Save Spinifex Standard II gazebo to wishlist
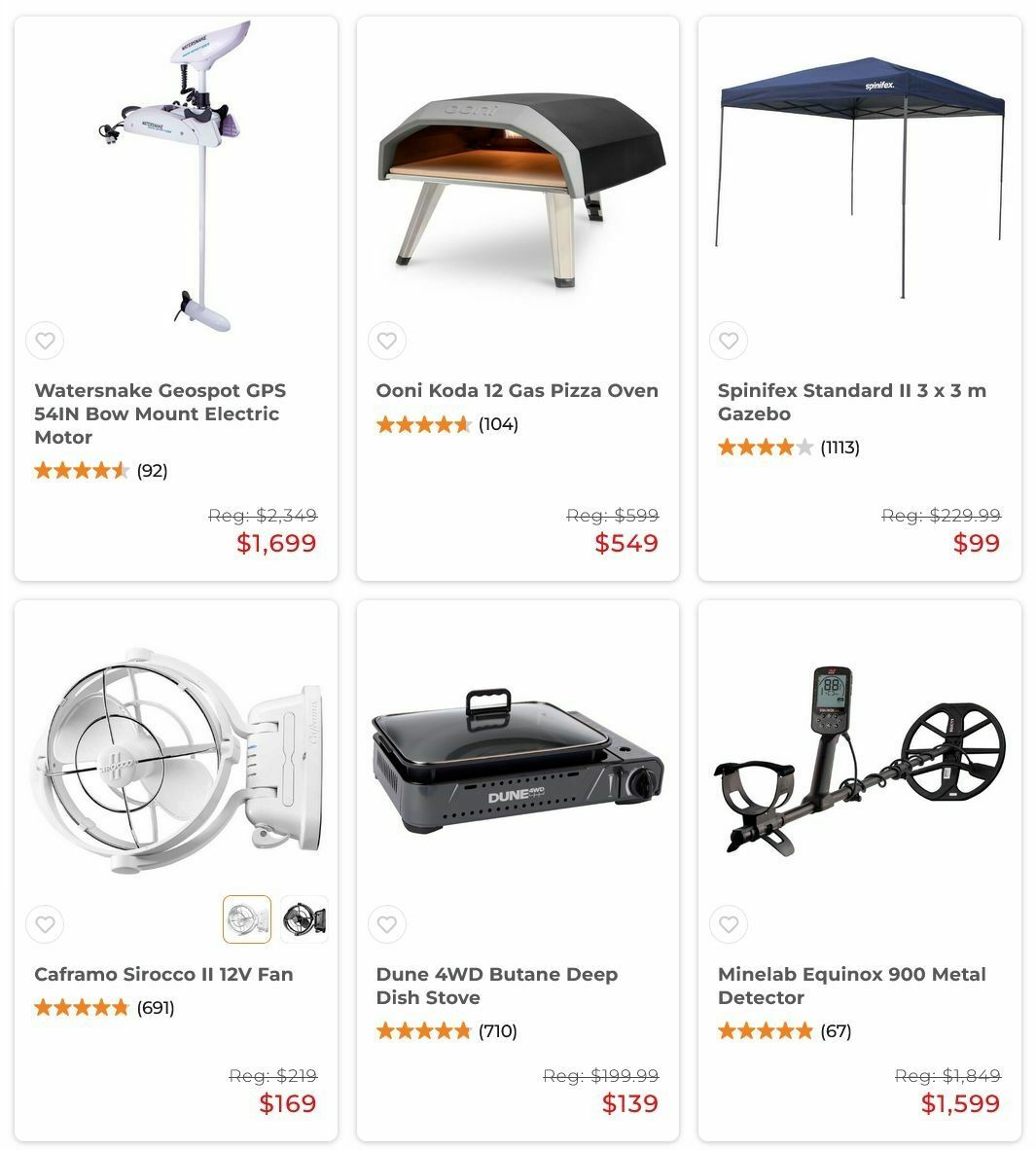 point(728,341)
